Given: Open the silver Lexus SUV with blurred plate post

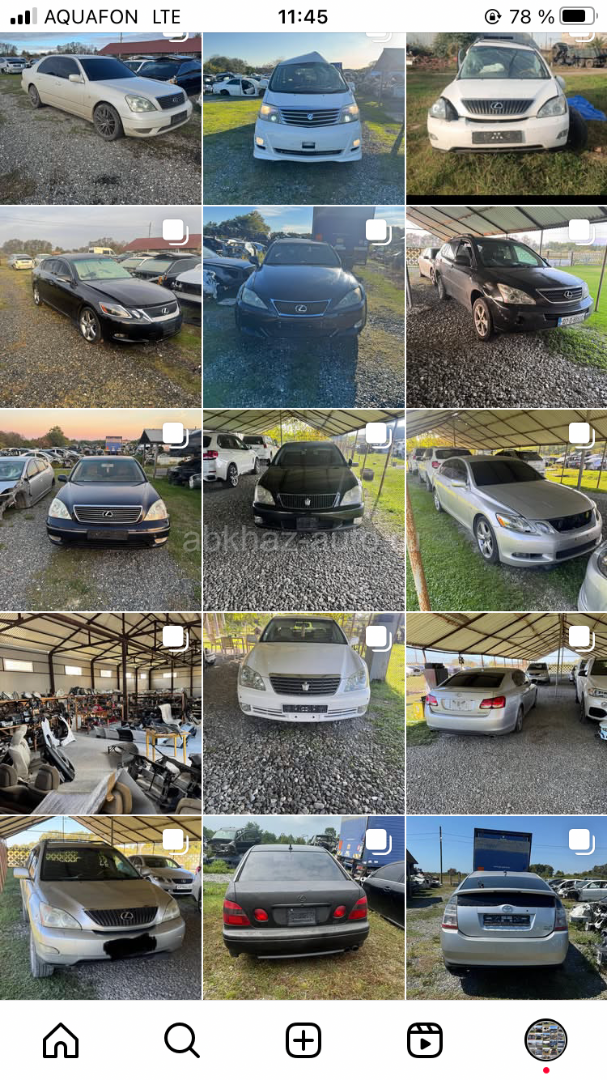Looking at the screenshot, I should [x=100, y=908].
